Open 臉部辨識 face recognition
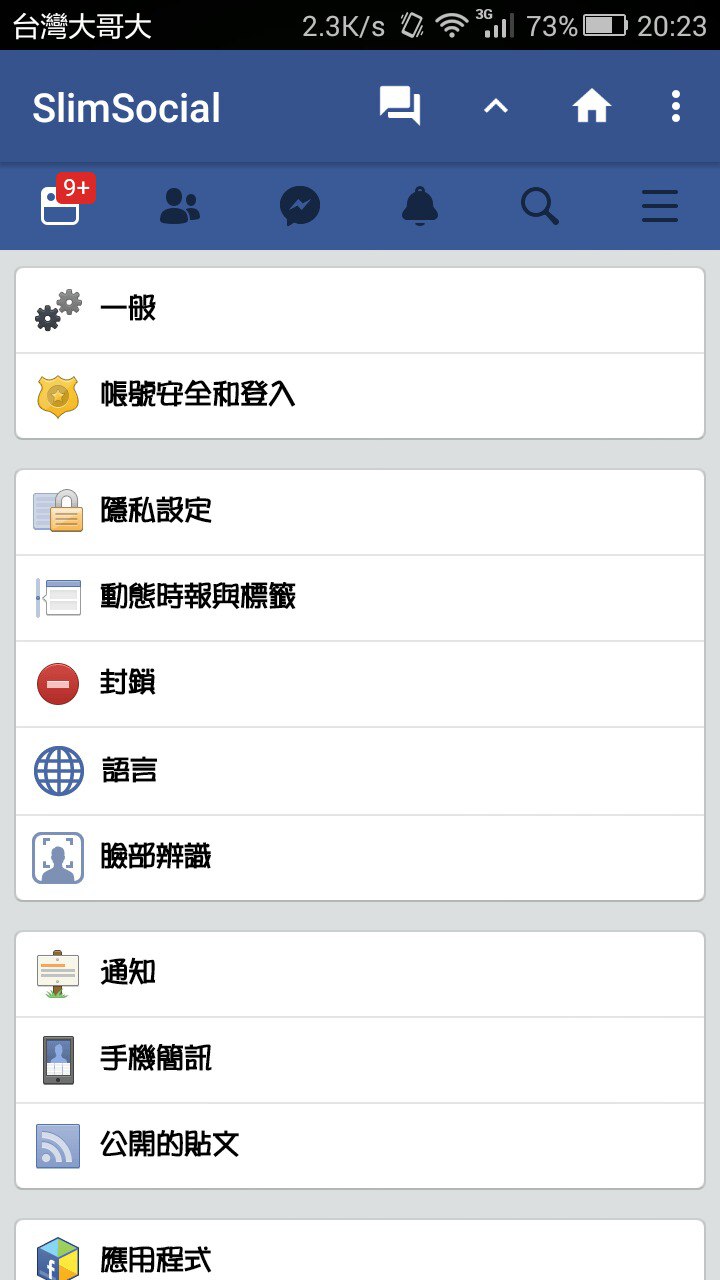The height and width of the screenshot is (1280, 720). 360,858
